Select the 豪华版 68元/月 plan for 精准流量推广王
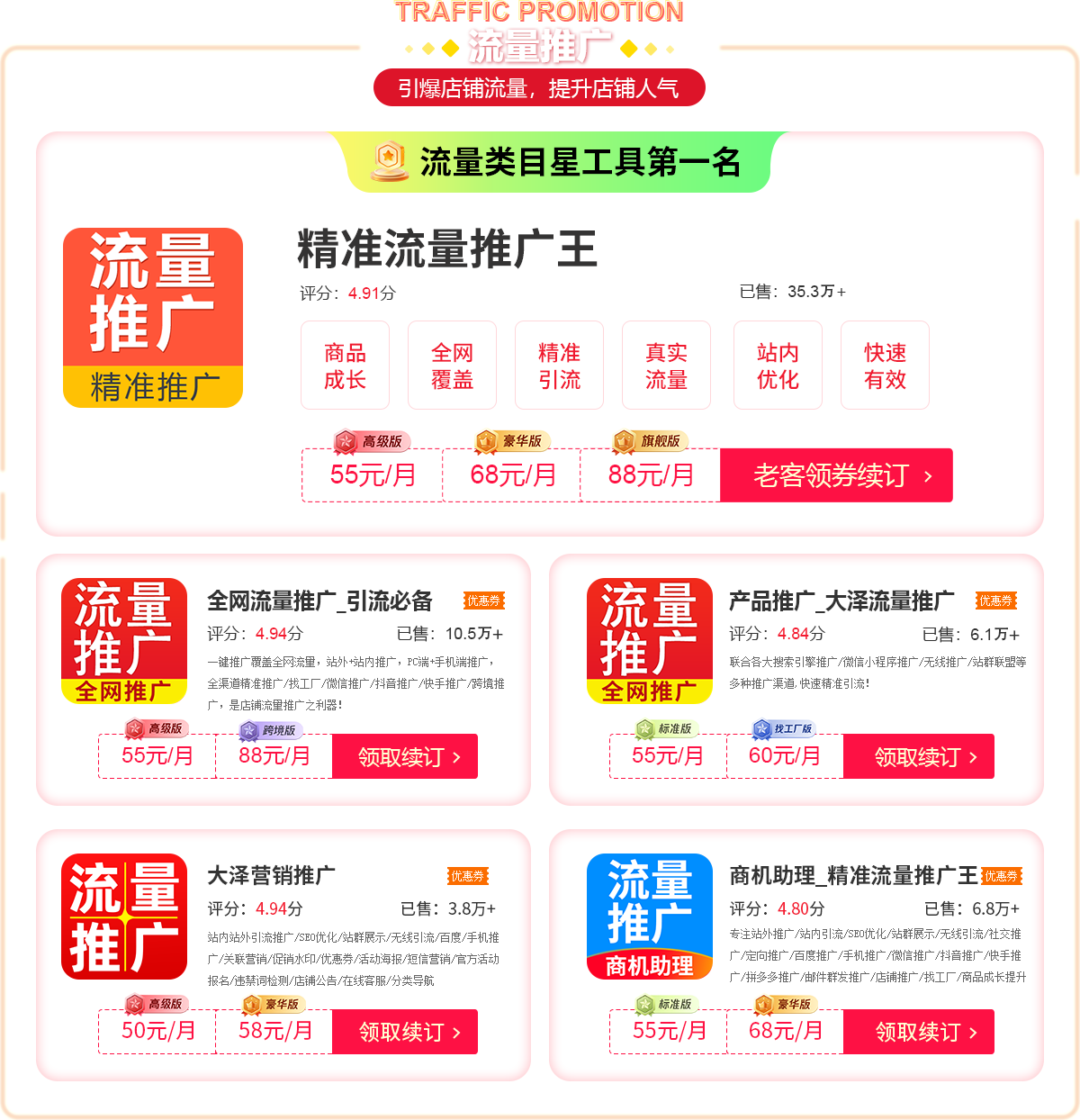The width and height of the screenshot is (1080, 1120). click(x=512, y=474)
